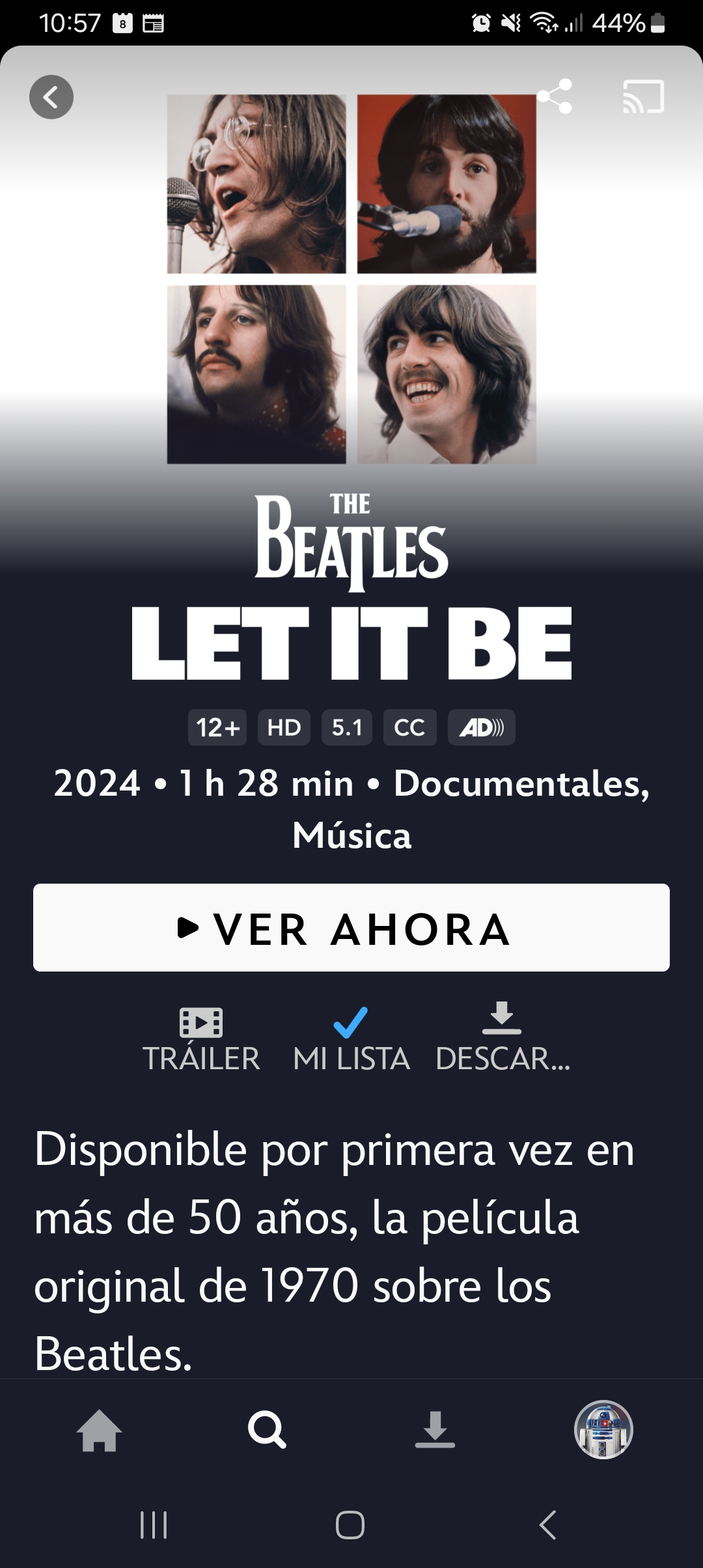Open the cast to device icon
The image size is (703, 1568).
(643, 96)
